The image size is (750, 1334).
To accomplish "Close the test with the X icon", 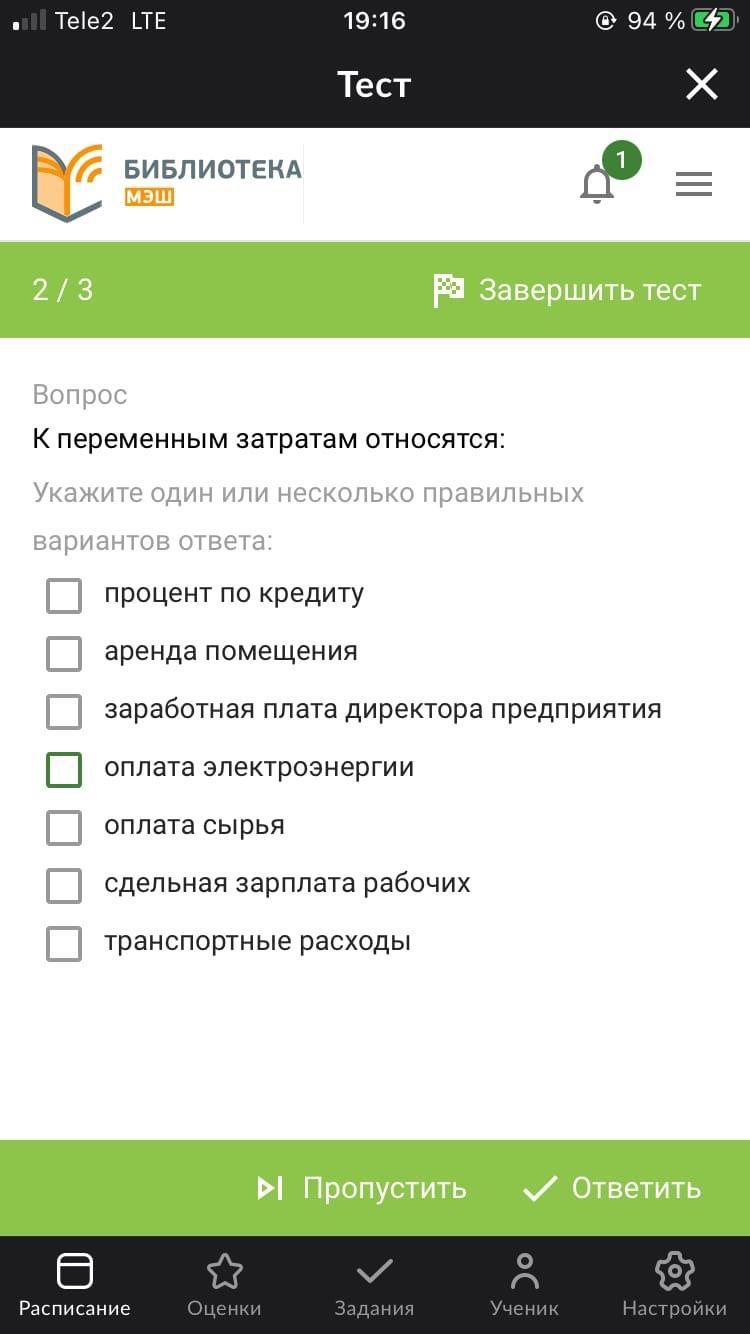I will [x=702, y=85].
